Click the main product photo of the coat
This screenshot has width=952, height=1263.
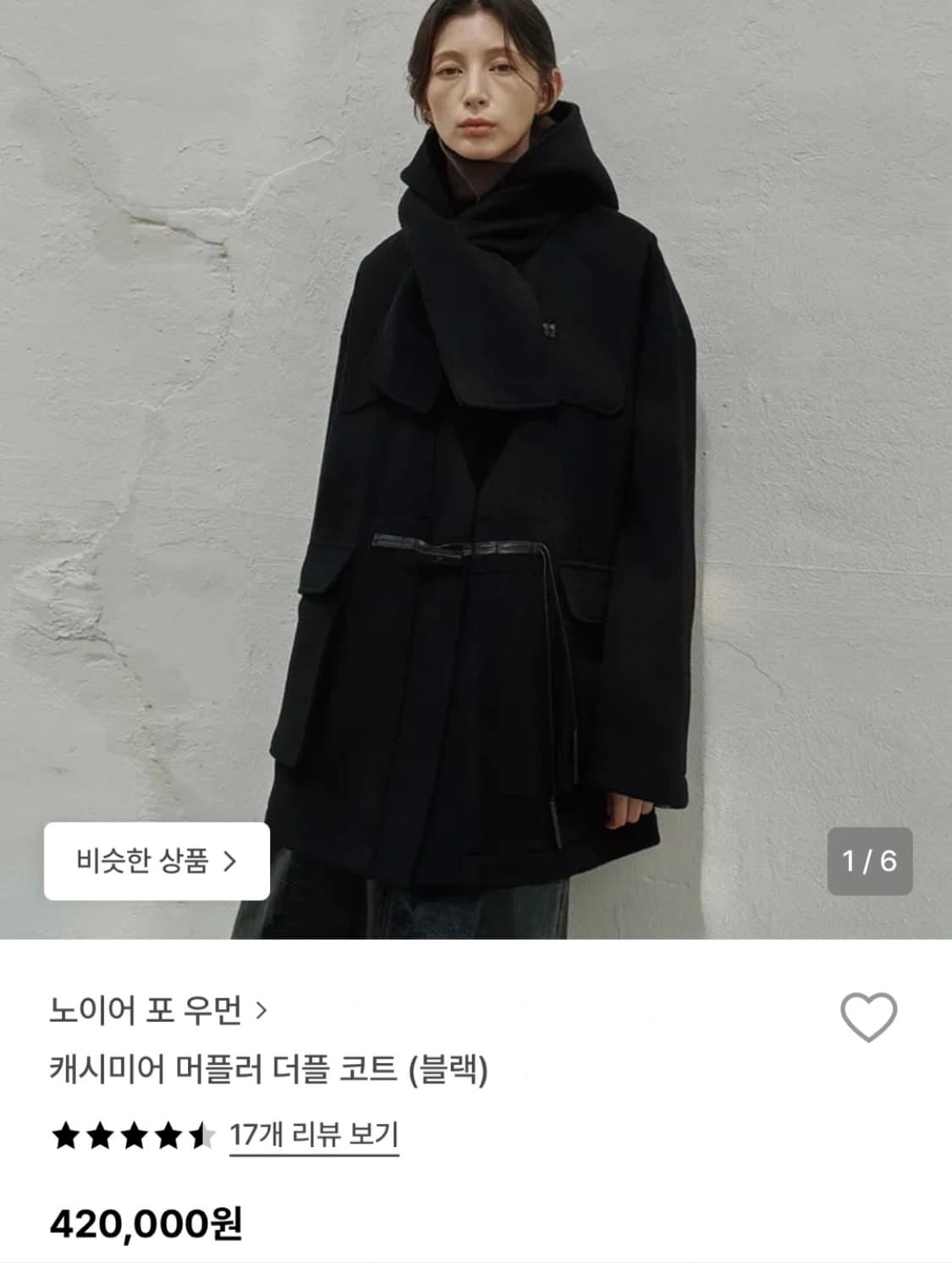tap(476, 466)
